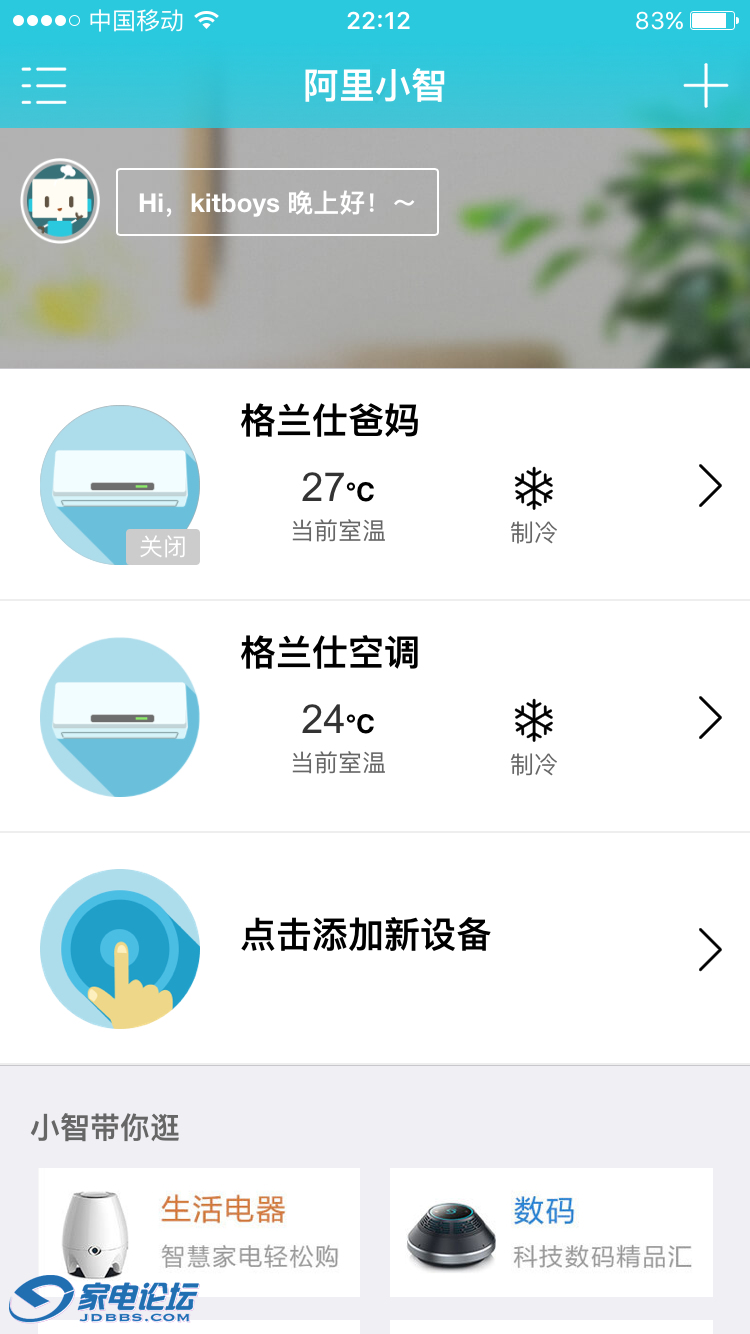Viewport: 750px width, 1334px height.
Task: Tap the kitboys greeting bubble
Action: point(277,202)
